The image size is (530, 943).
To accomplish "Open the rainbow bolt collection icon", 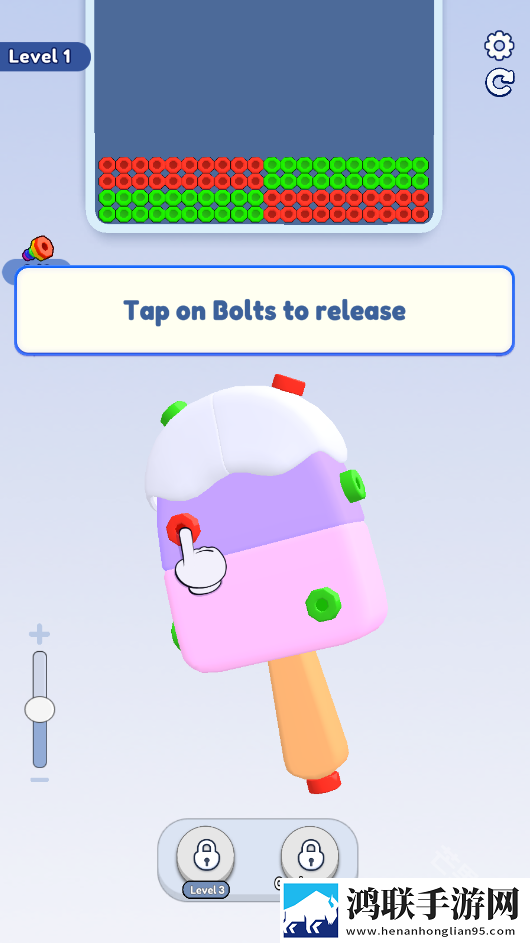I will [x=38, y=250].
